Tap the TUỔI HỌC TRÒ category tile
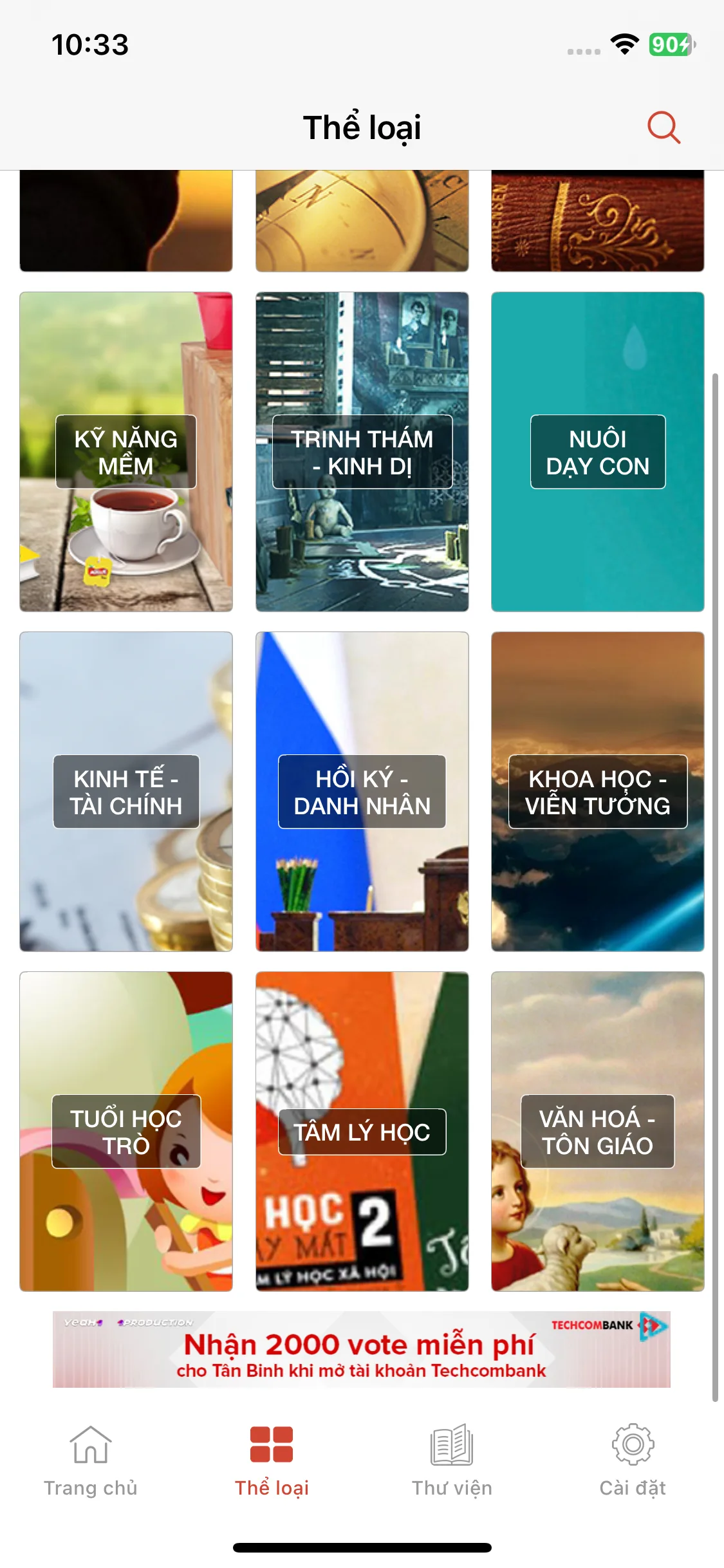724x1568 pixels. tap(126, 1132)
